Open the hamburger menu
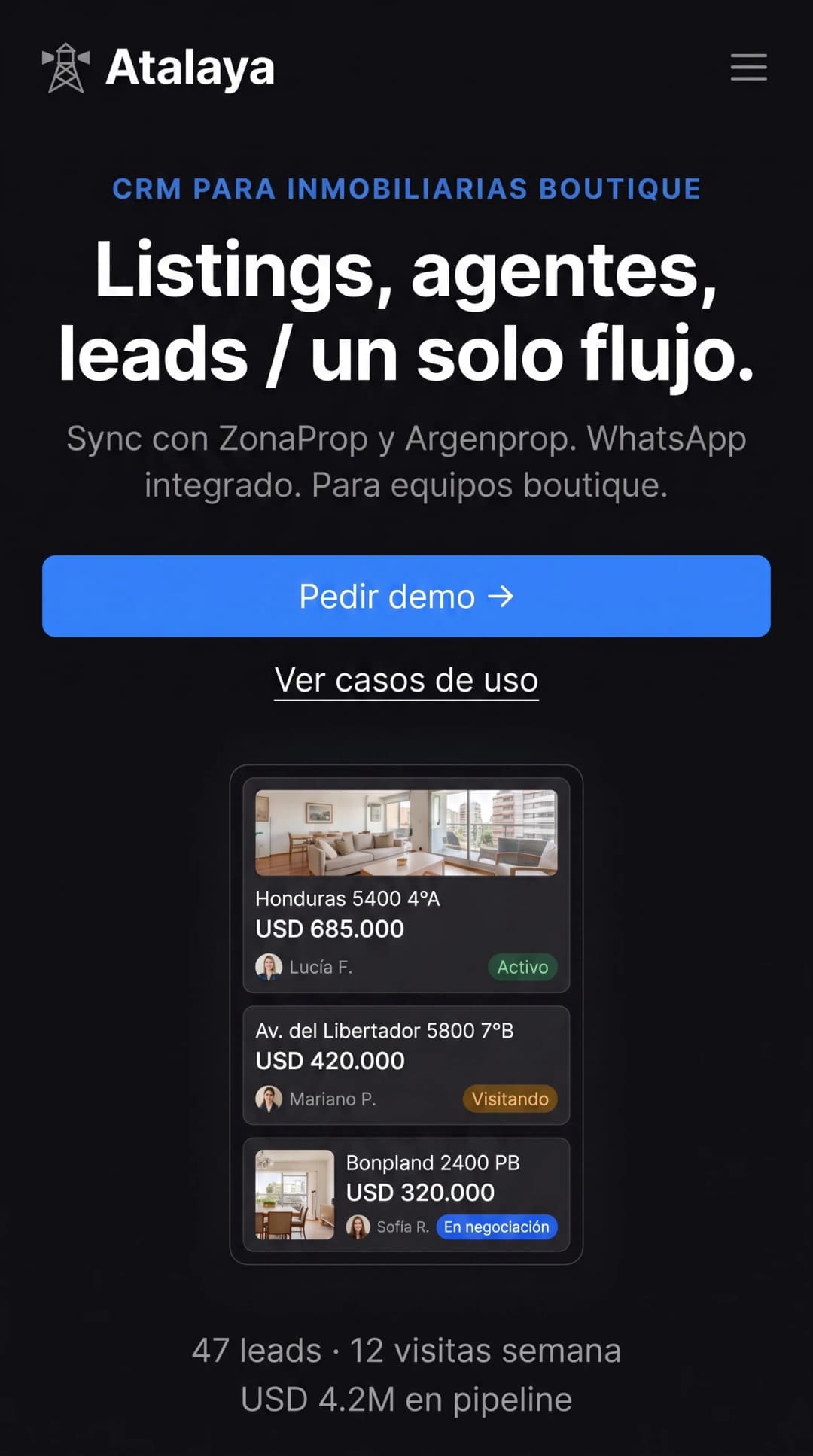Image resolution: width=813 pixels, height=1456 pixels. pyautogui.click(x=748, y=67)
